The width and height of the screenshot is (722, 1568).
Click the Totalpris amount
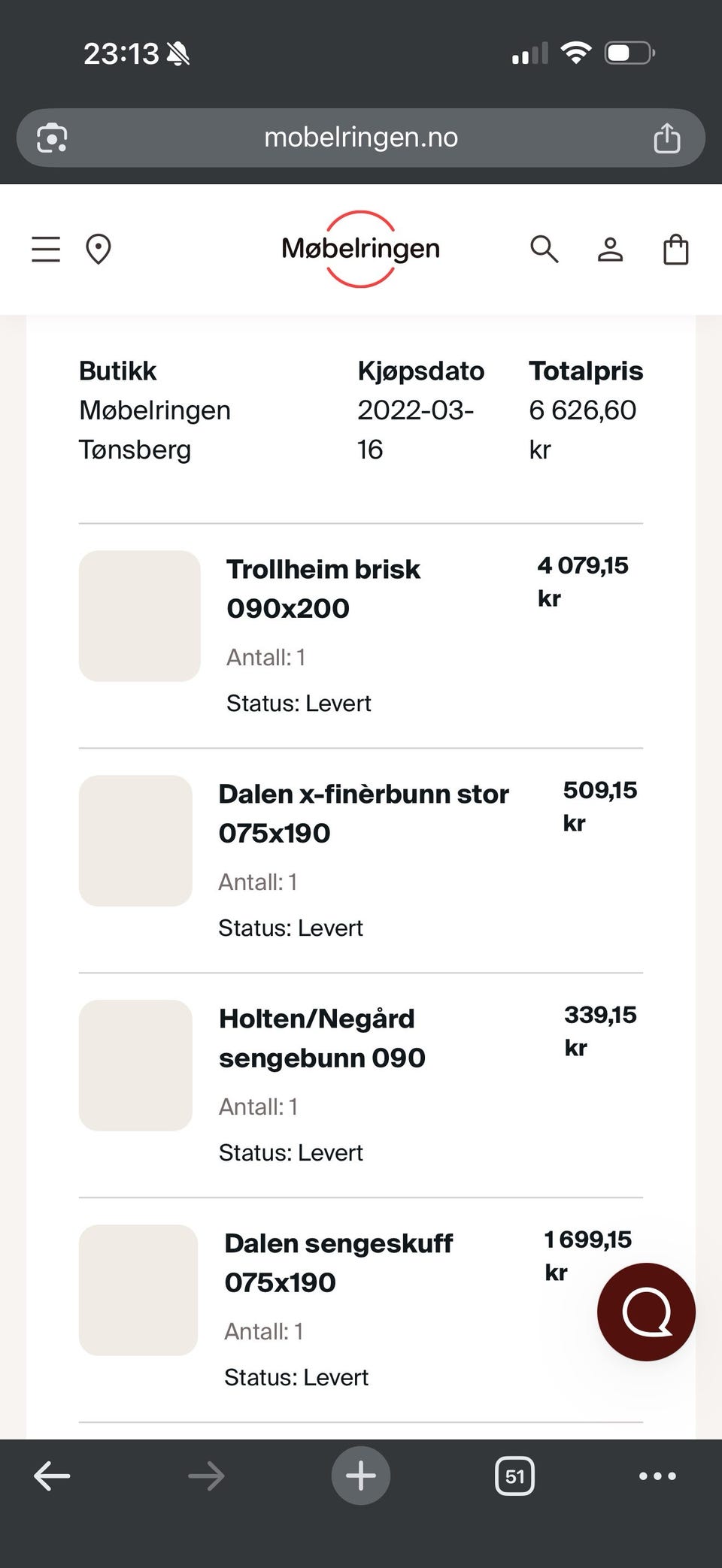[584, 429]
